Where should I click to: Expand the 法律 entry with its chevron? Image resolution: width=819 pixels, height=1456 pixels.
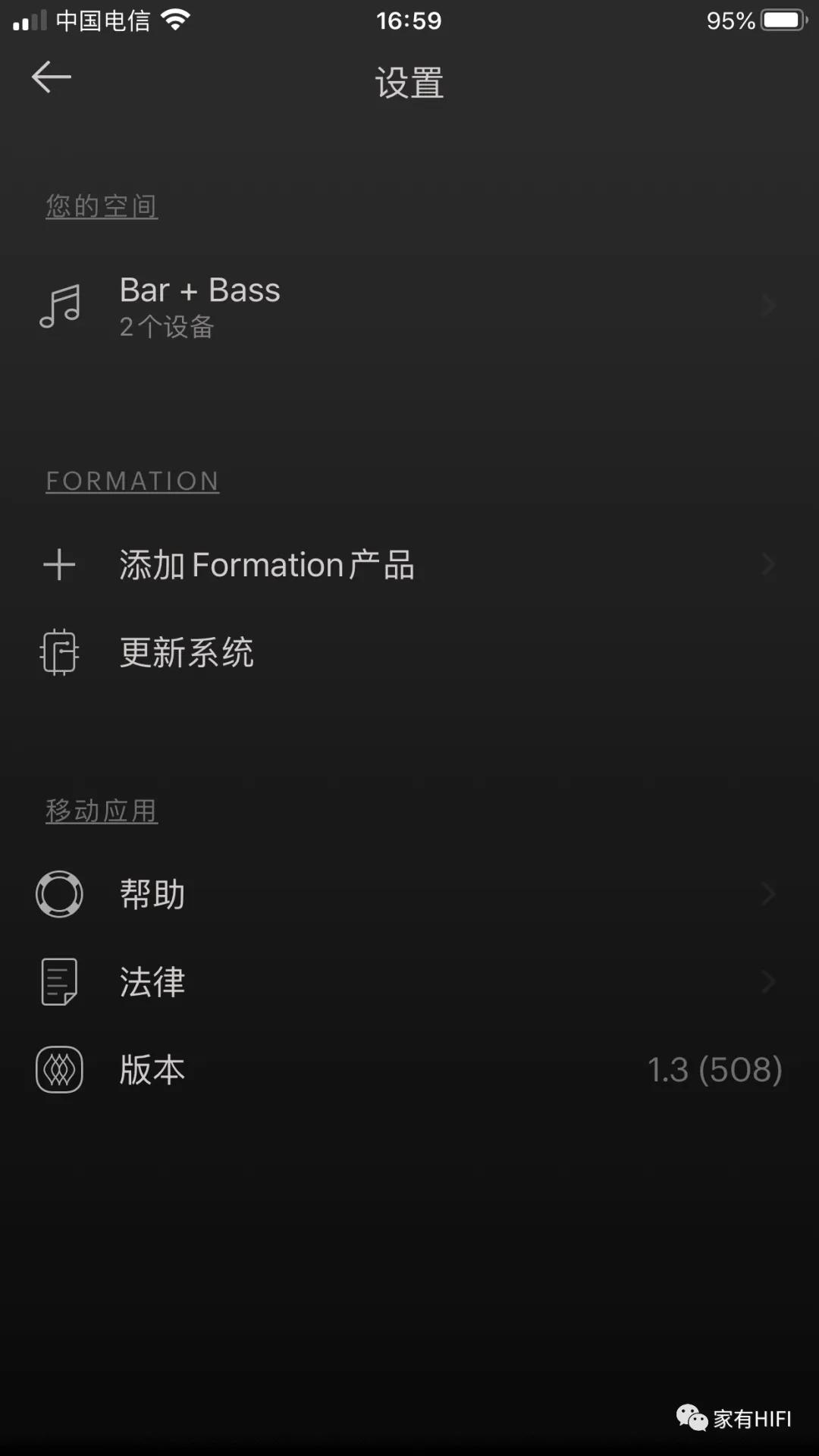click(x=768, y=981)
